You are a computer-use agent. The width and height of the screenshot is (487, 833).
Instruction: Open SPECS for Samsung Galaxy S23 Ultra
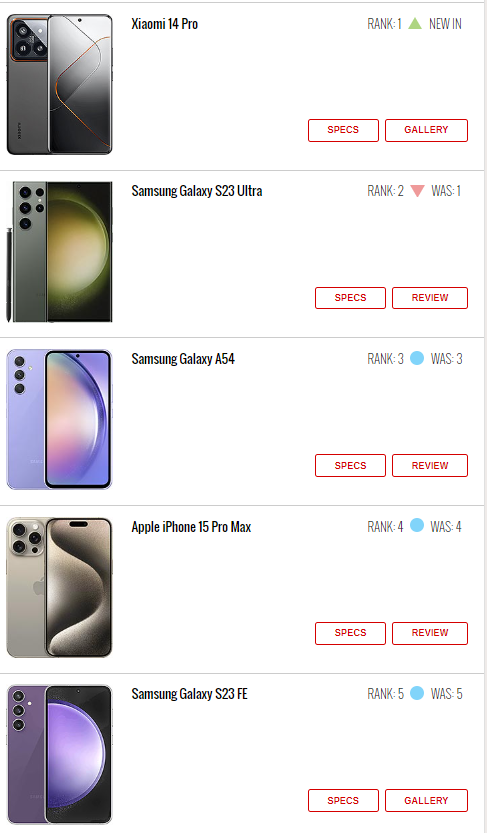[x=350, y=298]
